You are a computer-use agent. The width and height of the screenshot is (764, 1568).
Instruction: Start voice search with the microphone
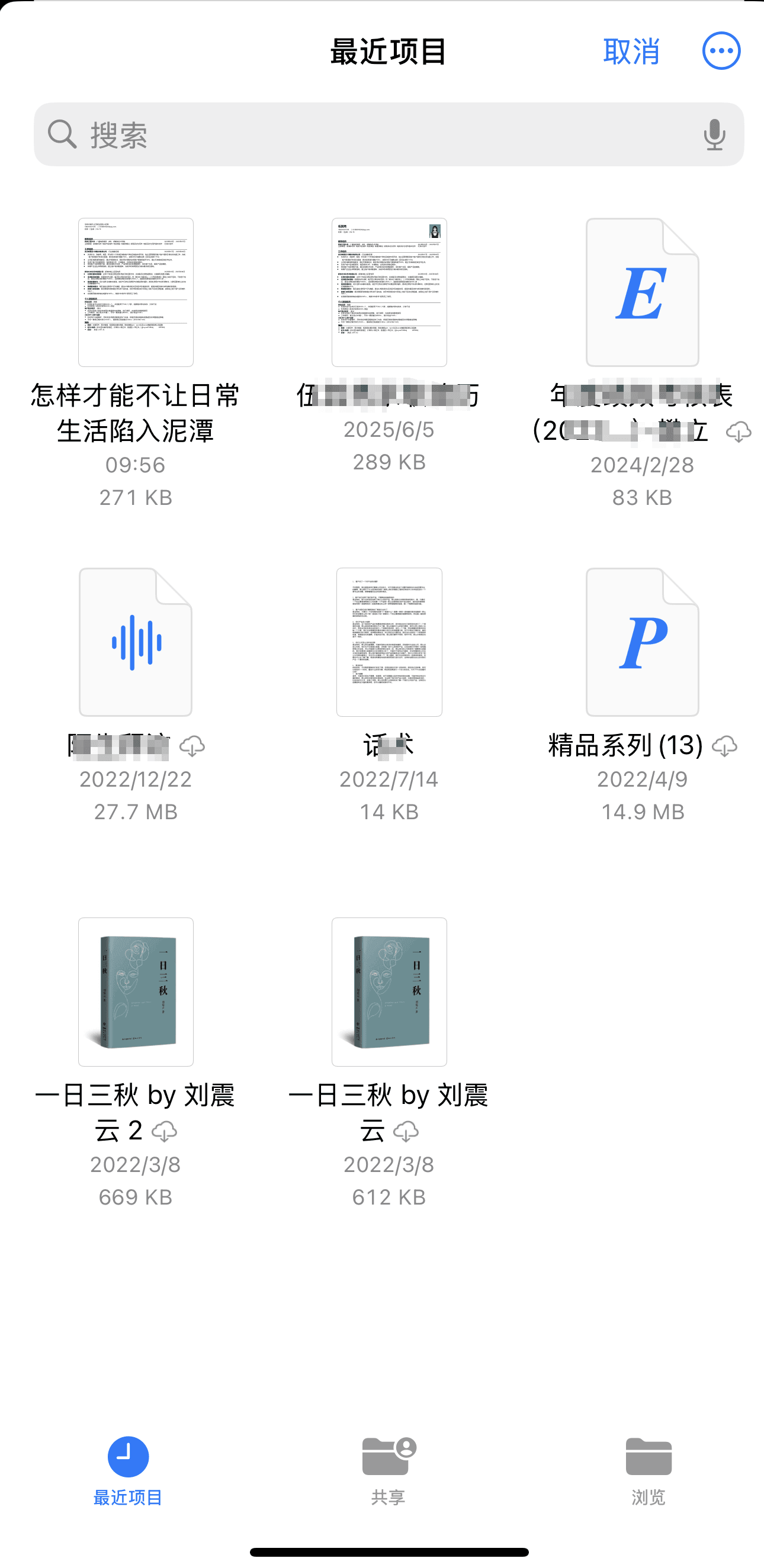(714, 134)
